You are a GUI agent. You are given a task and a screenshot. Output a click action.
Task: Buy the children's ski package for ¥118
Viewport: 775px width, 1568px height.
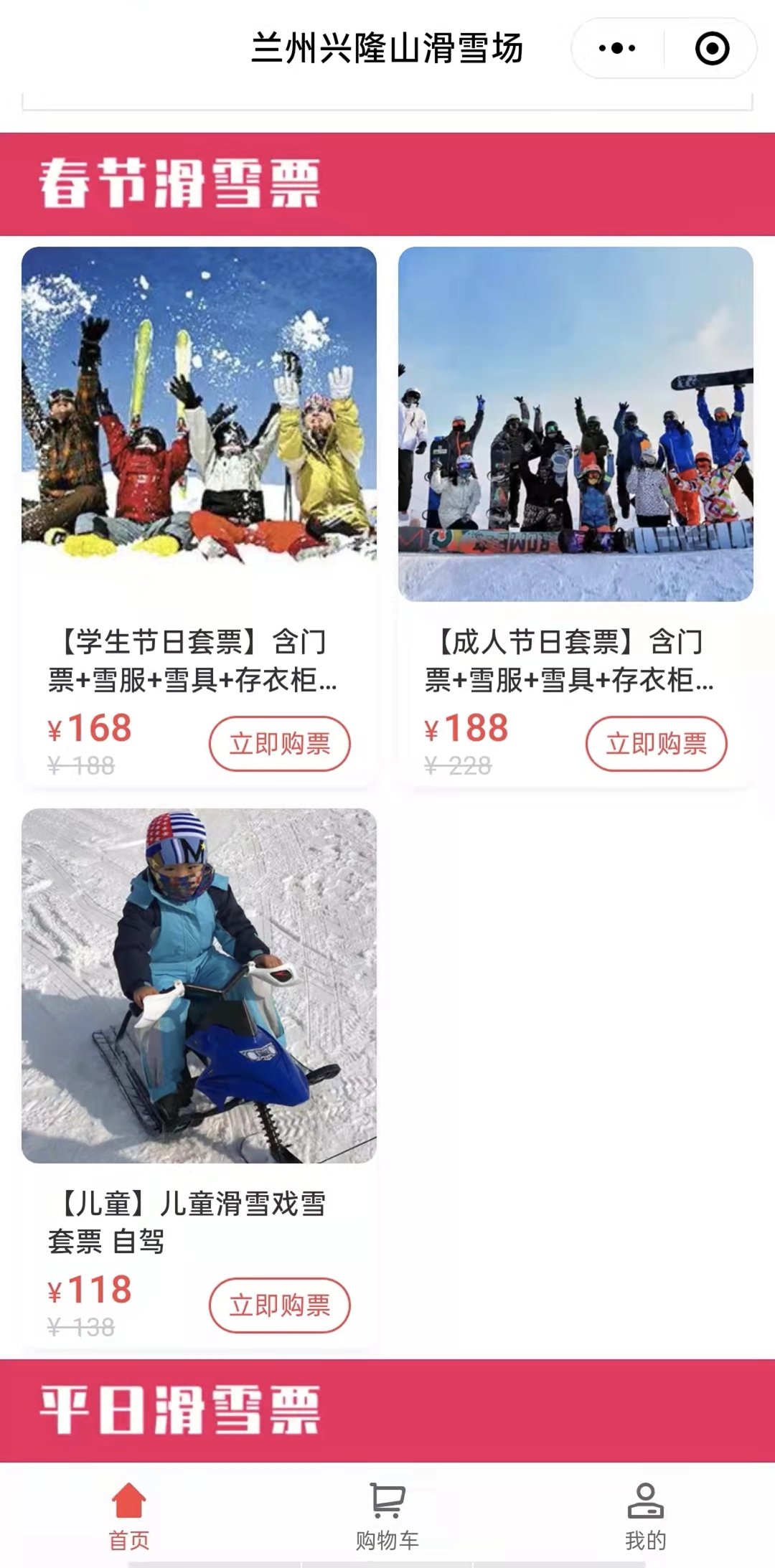[x=279, y=1305]
